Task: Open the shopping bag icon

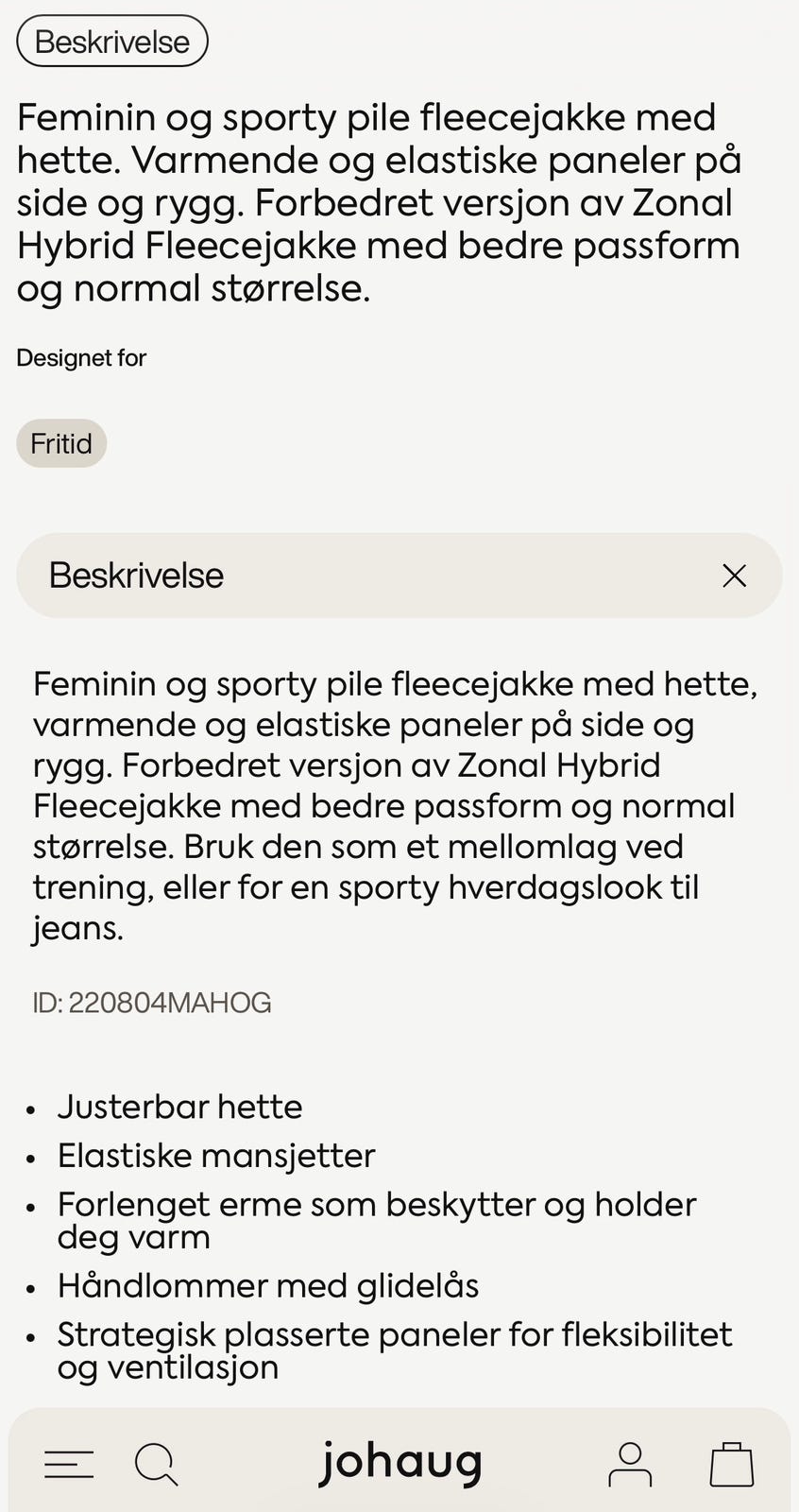Action: (x=730, y=1462)
